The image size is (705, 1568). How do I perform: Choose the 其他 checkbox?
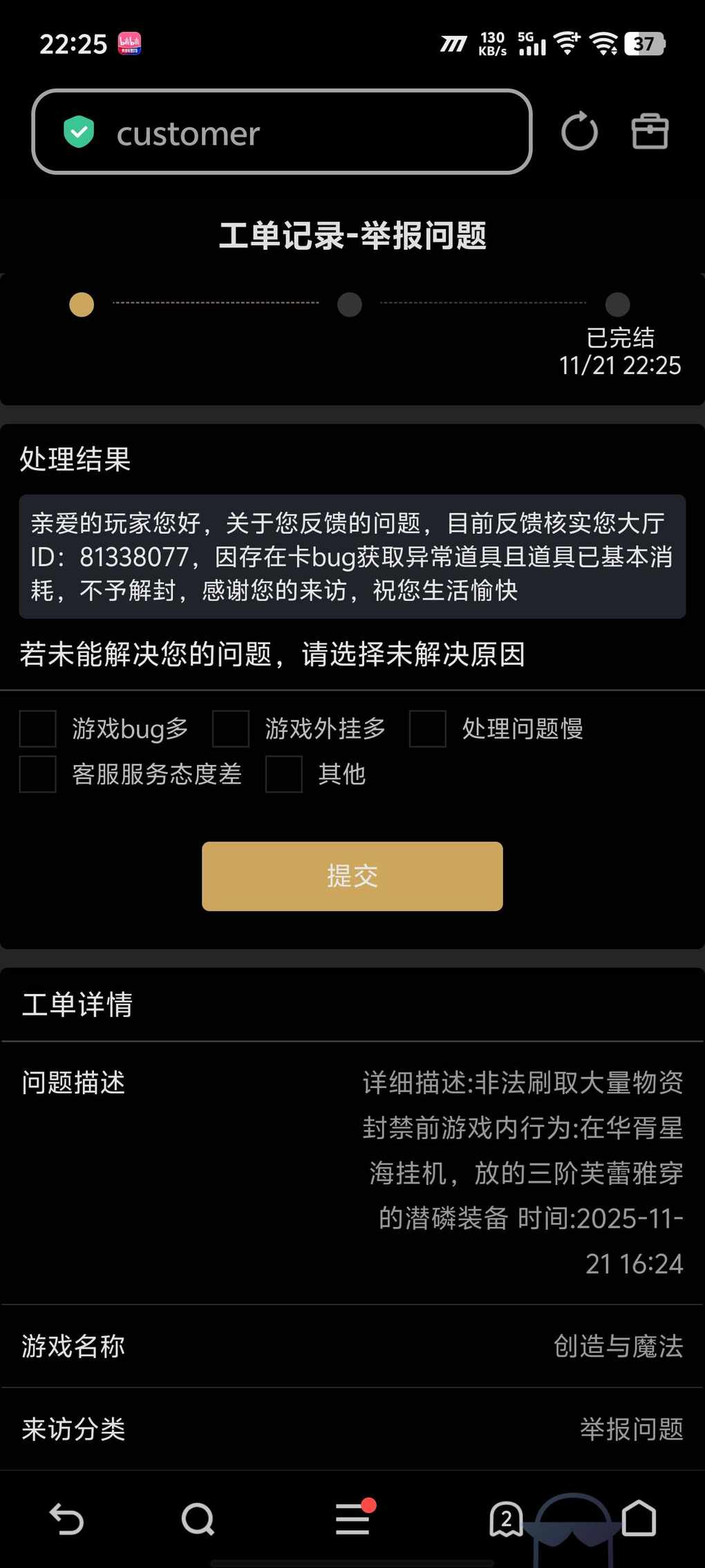(x=284, y=774)
